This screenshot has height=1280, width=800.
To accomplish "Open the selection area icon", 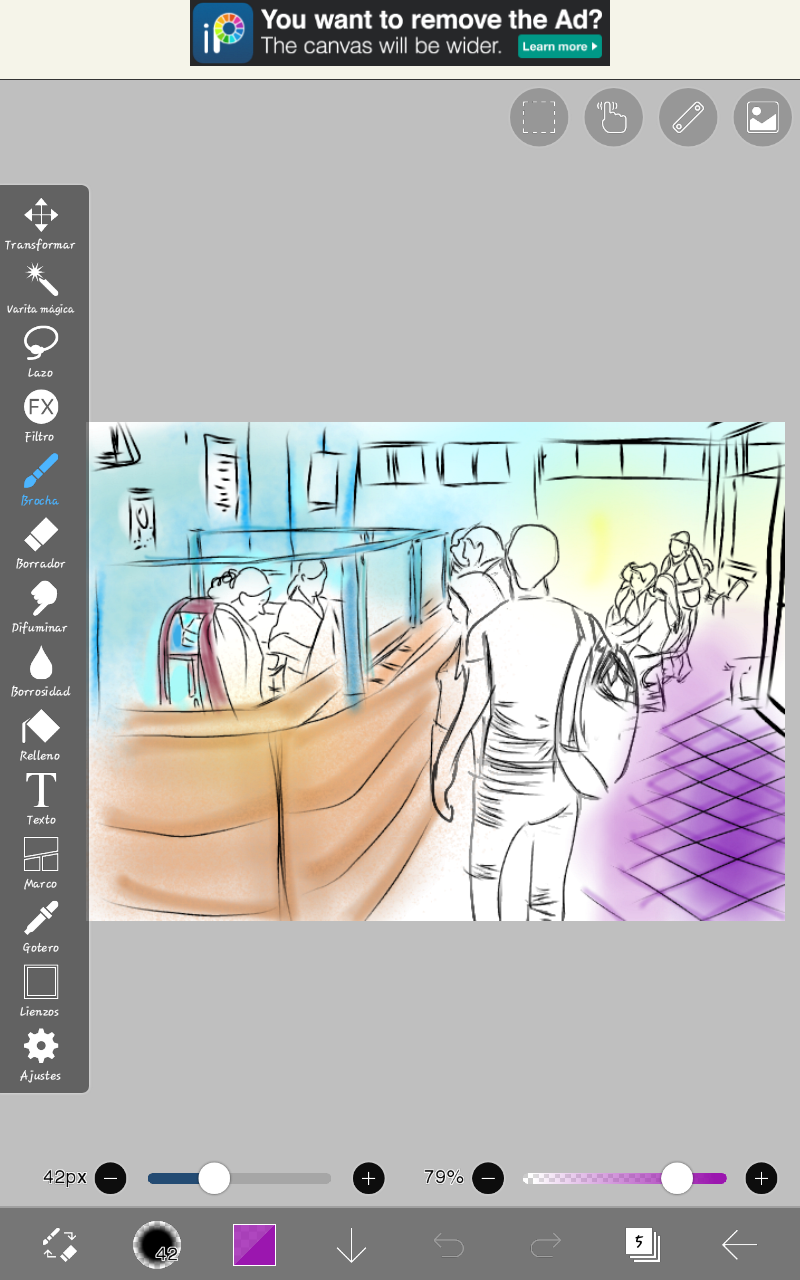I will [x=539, y=118].
